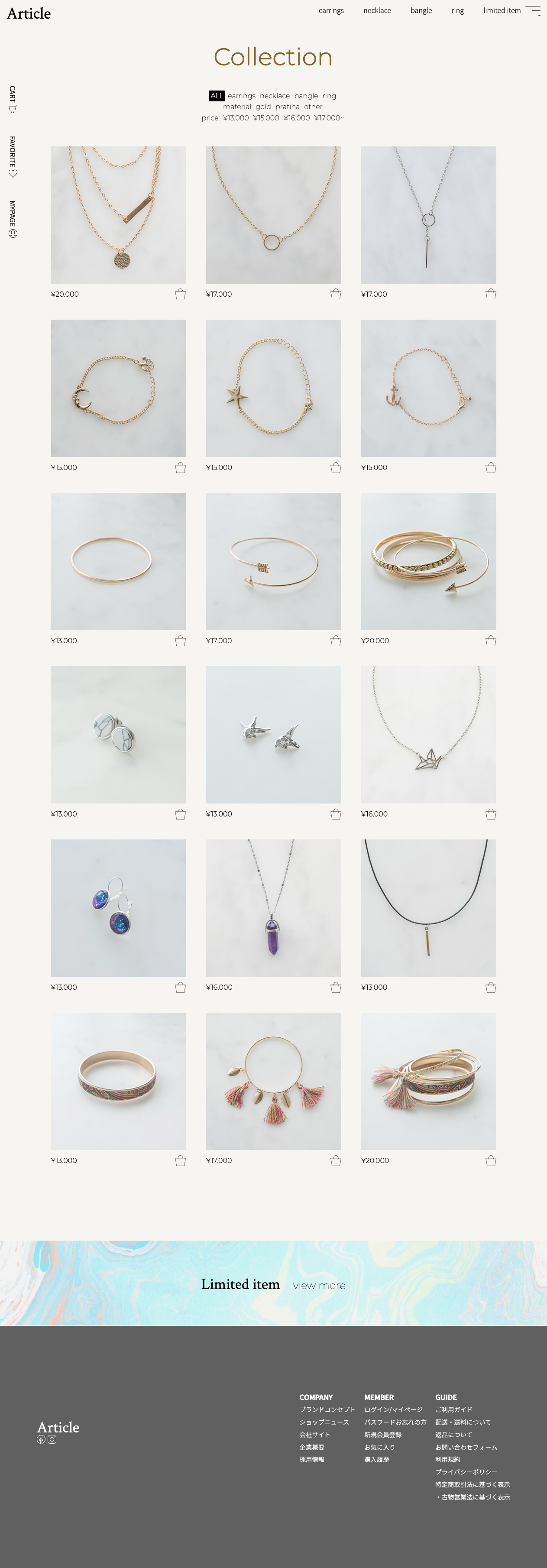This screenshot has width=547, height=1568.
Task: Open the hamburger menu in the header
Action: (533, 10)
